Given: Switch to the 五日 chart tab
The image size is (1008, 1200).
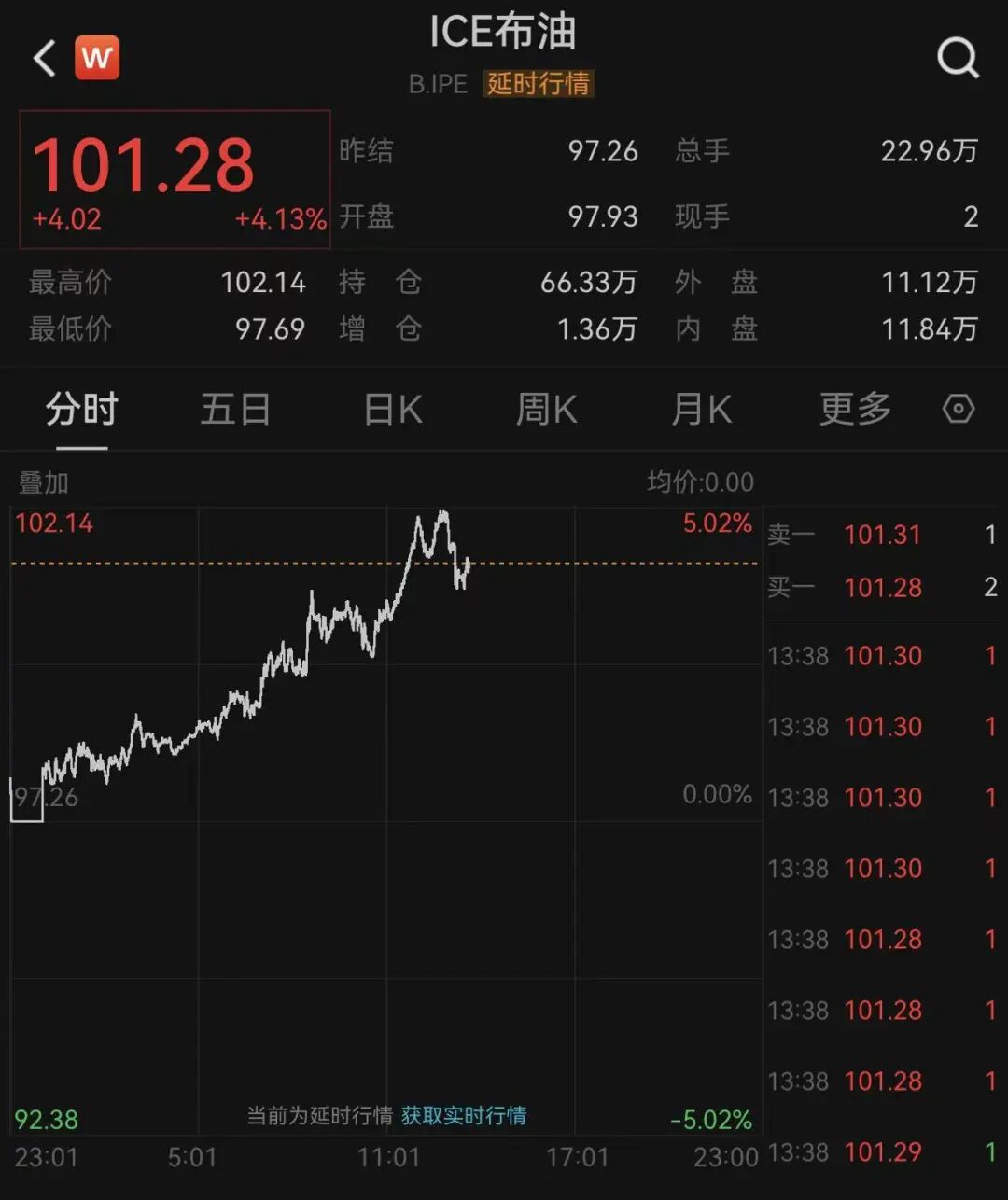Looking at the screenshot, I should point(235,410).
